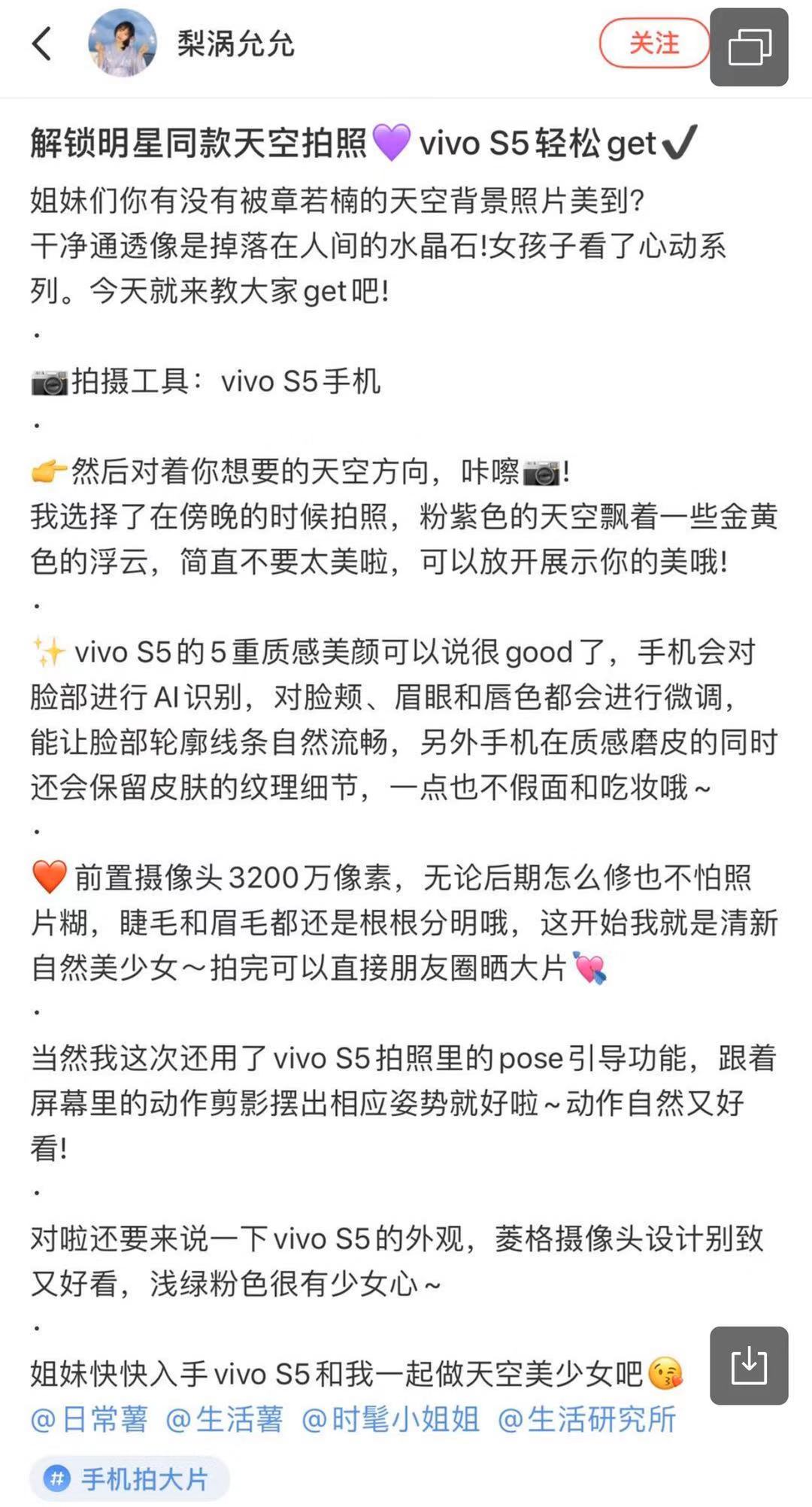Open 梨涡允允's profile avatar

point(123,44)
